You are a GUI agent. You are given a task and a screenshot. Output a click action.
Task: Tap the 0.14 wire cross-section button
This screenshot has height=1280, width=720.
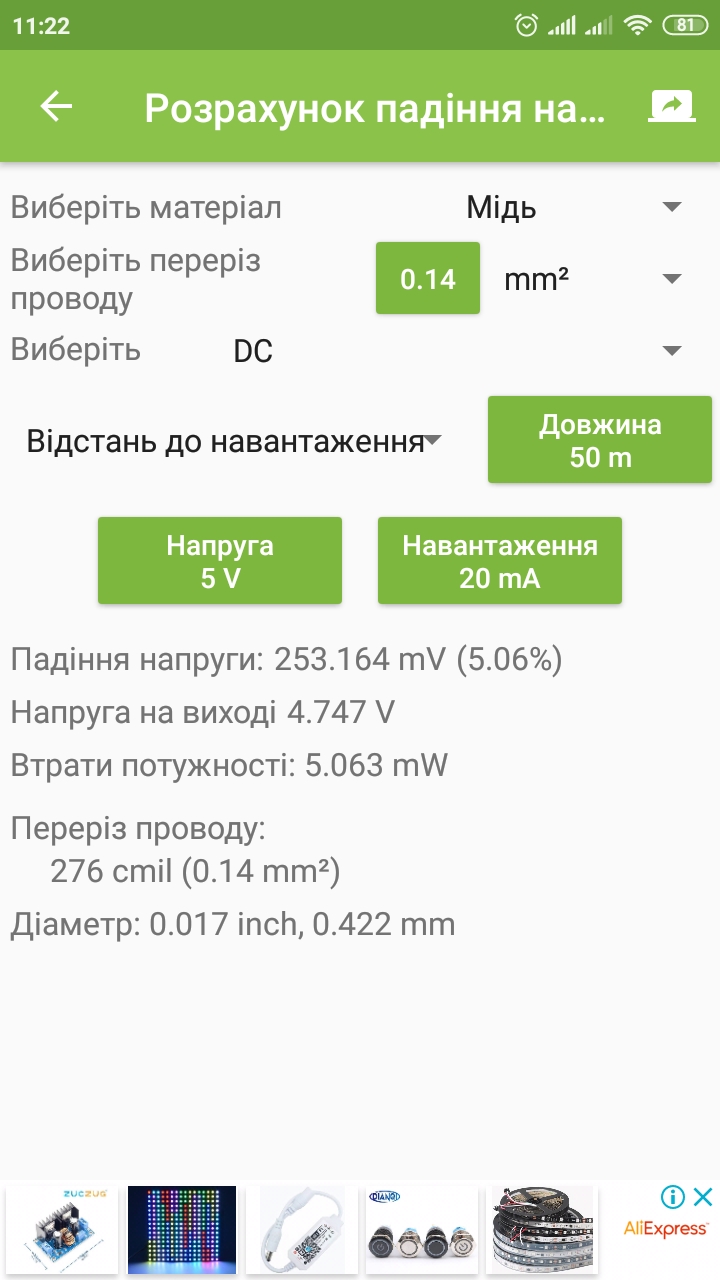tap(428, 279)
